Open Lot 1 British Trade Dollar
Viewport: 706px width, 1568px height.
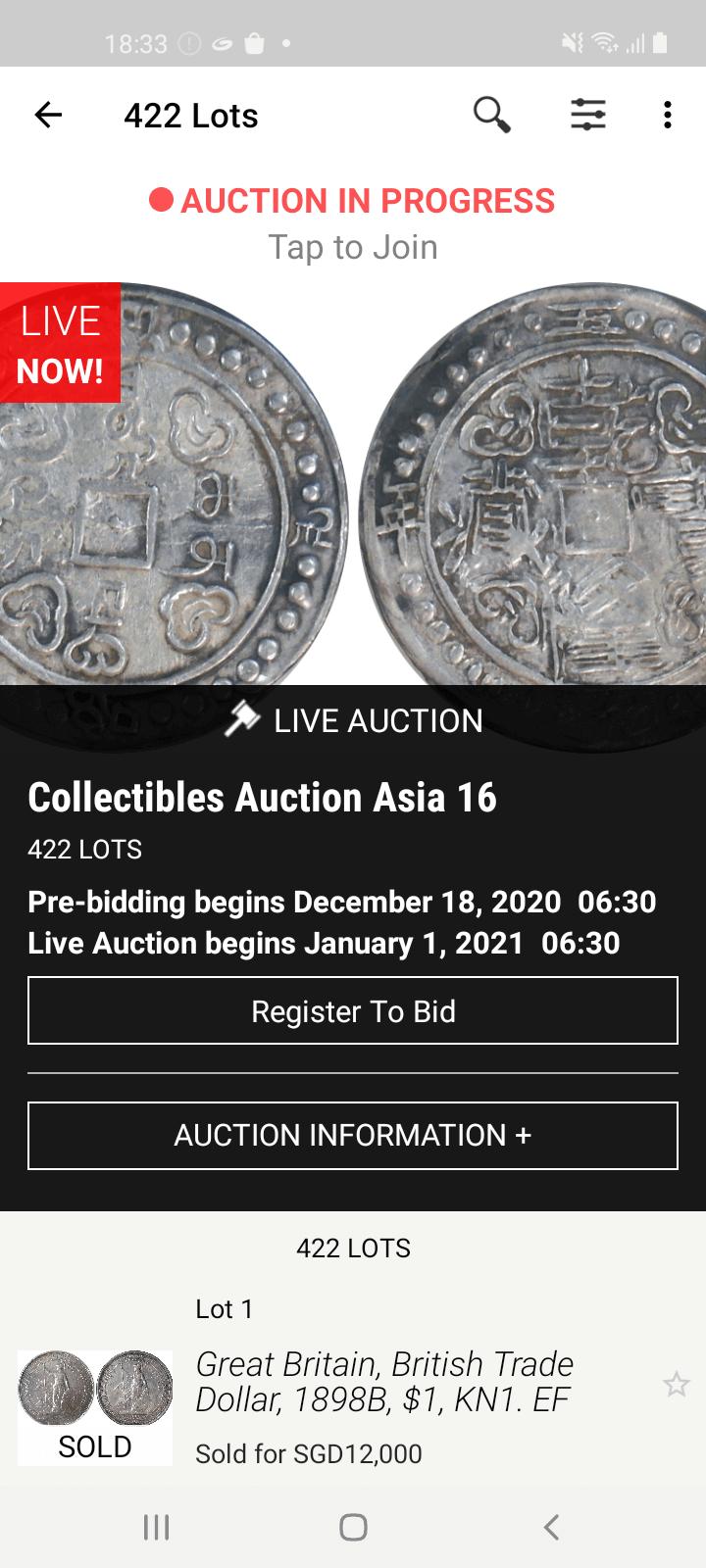pyautogui.click(x=382, y=1382)
